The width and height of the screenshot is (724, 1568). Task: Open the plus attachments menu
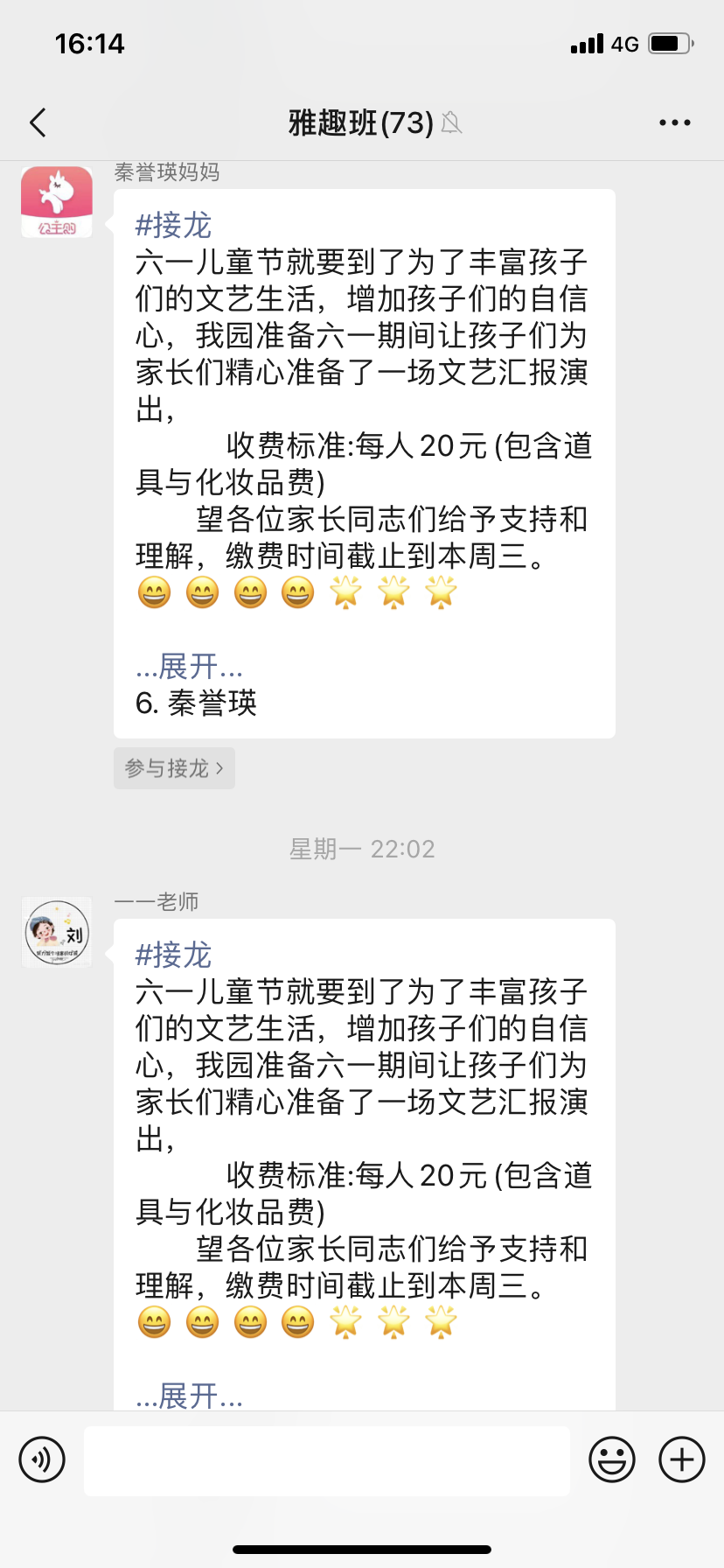(681, 1459)
